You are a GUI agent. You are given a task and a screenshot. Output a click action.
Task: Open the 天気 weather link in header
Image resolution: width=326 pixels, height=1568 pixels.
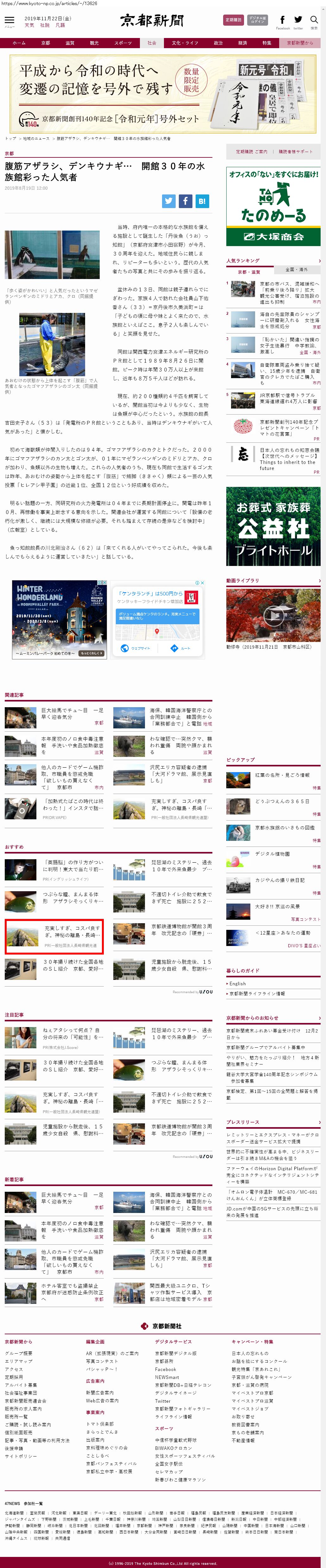click(x=29, y=26)
